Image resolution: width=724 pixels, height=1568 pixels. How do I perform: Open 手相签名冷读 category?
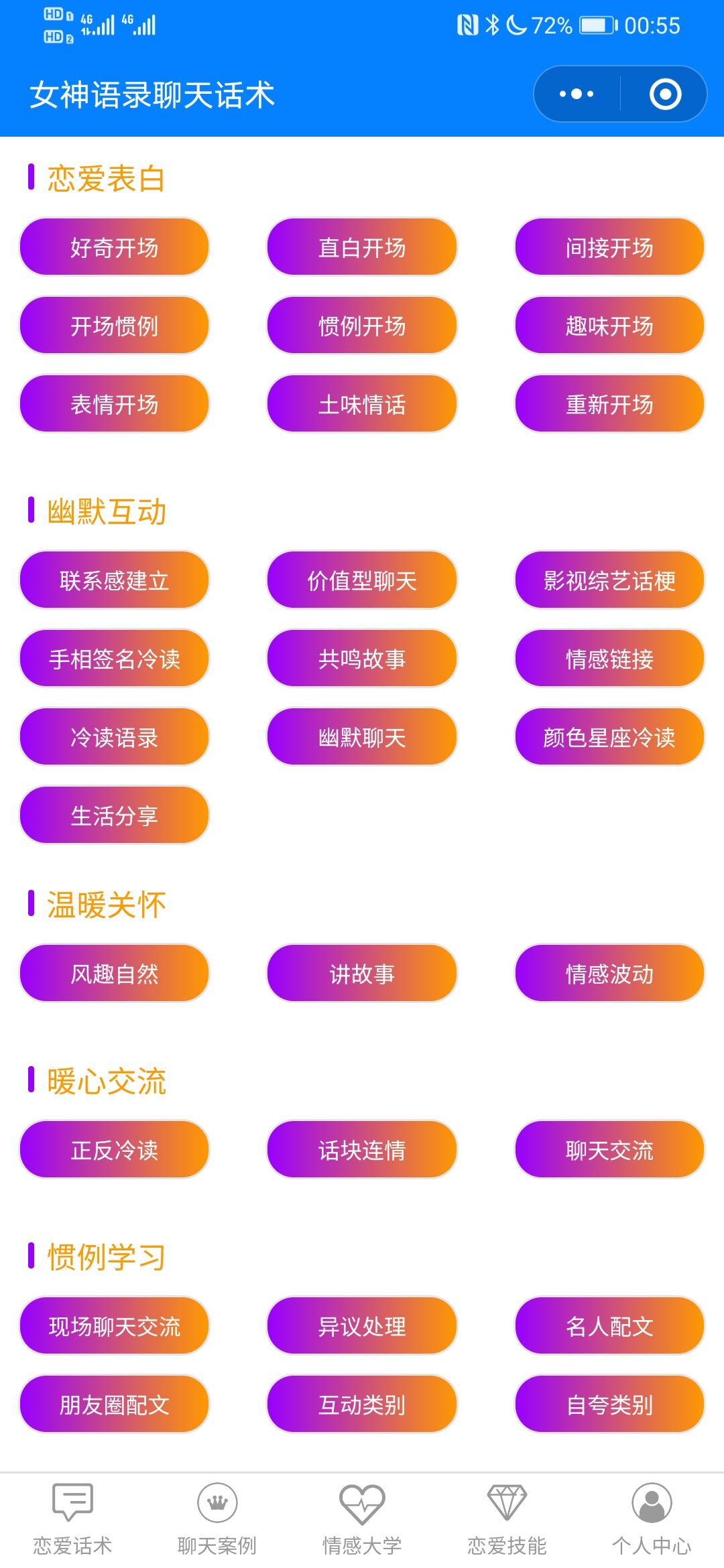(115, 659)
